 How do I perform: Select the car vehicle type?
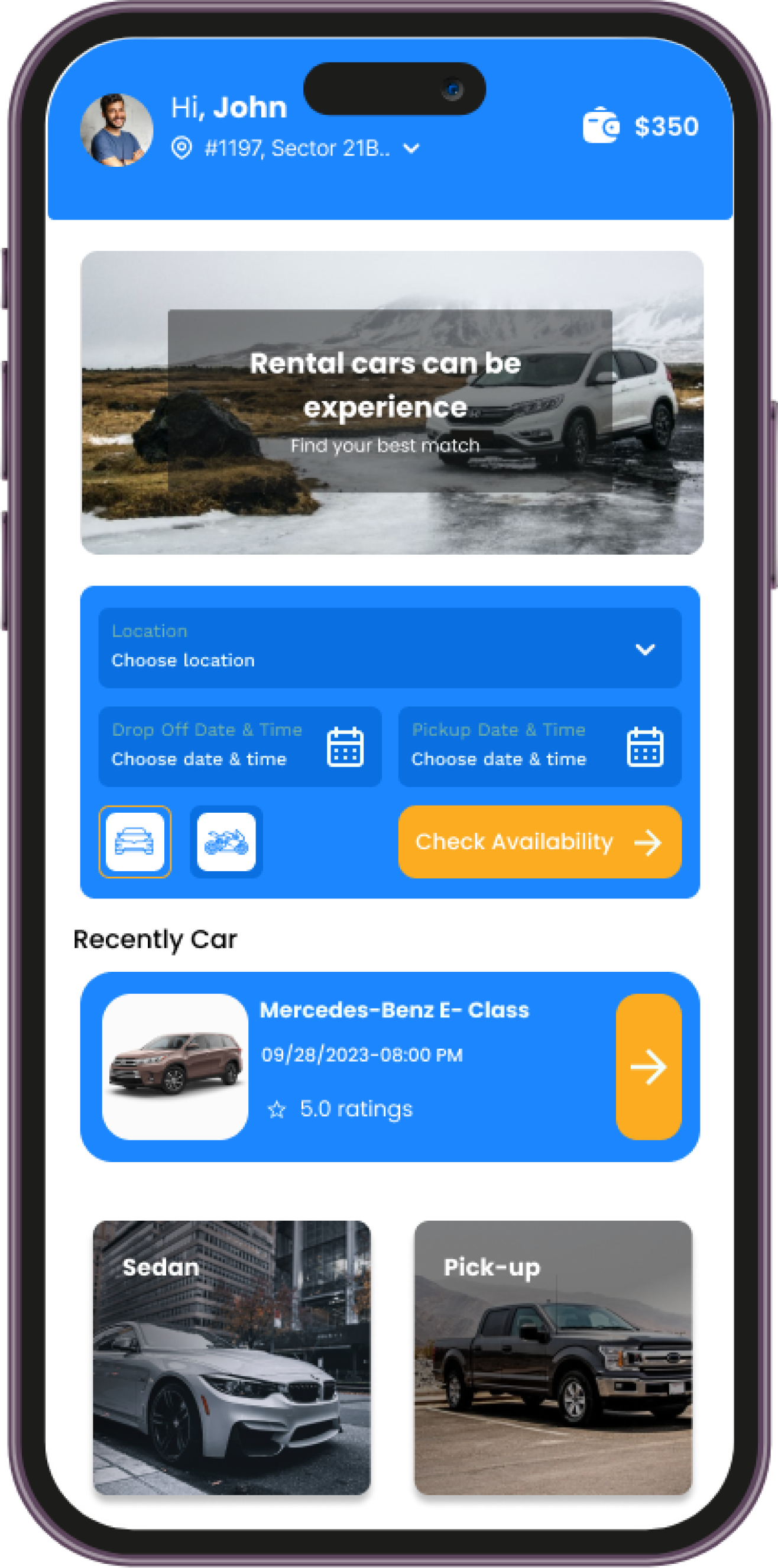point(135,841)
